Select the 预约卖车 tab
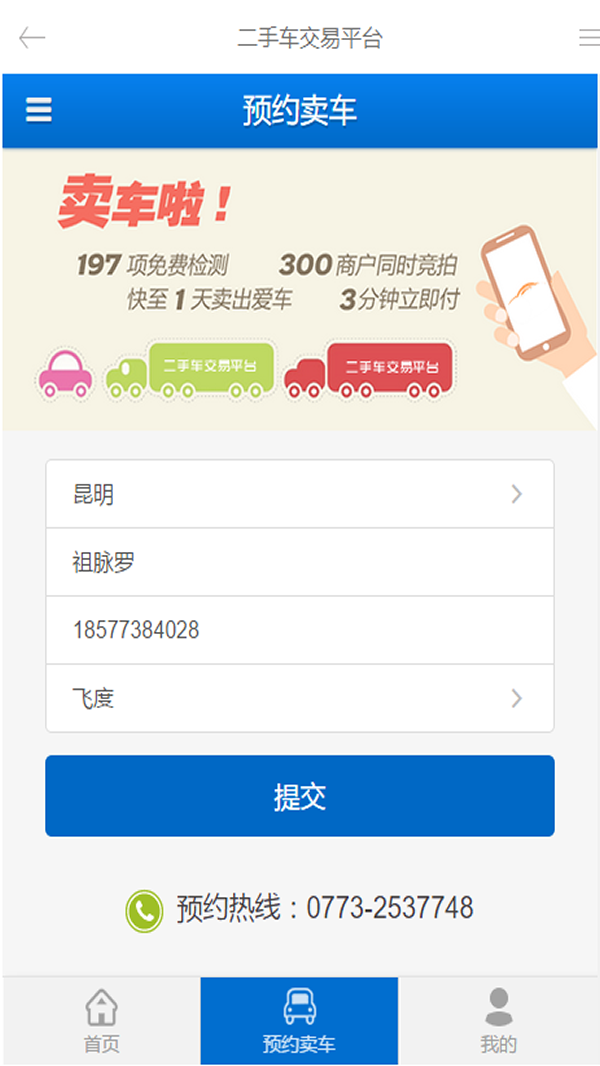This screenshot has width=600, height=1066. (299, 1021)
